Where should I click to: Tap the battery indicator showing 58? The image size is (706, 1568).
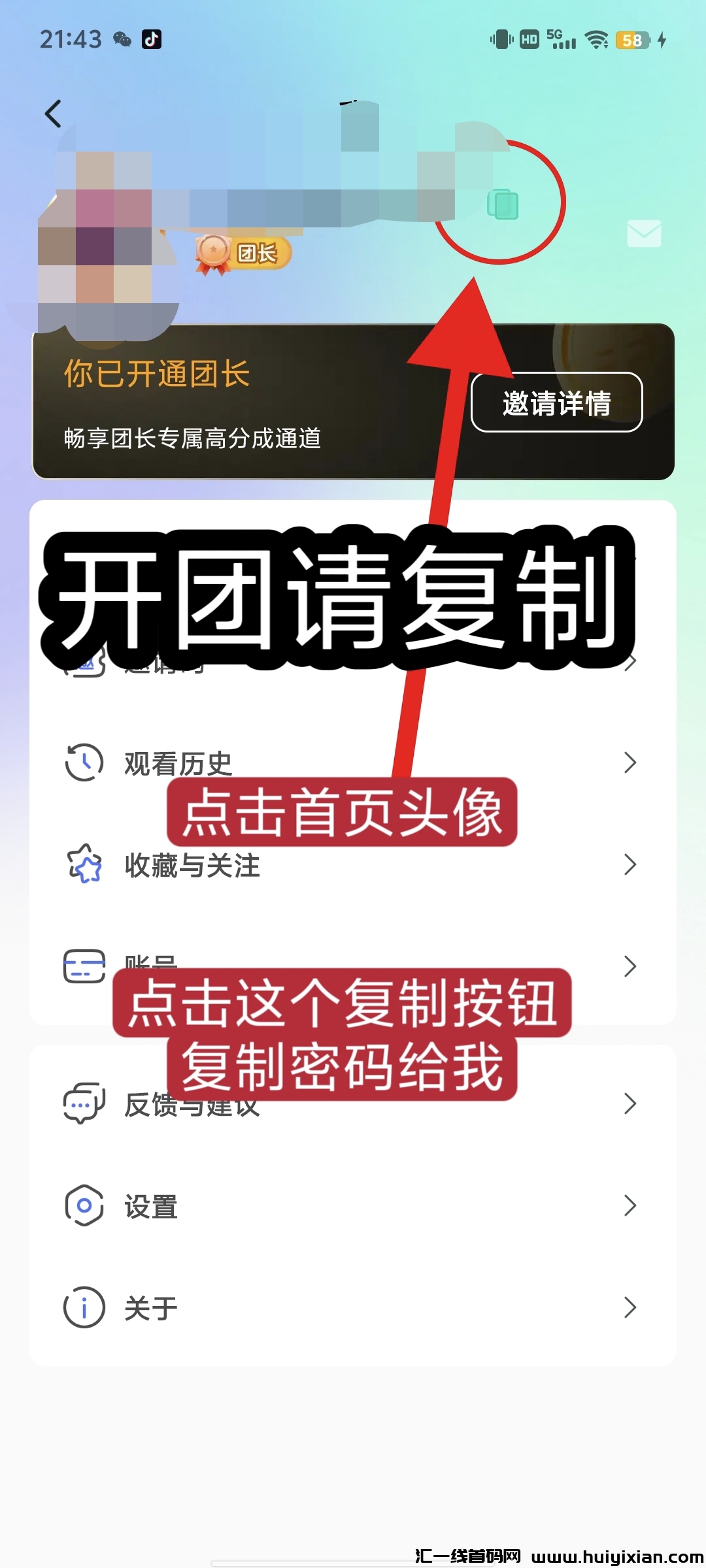click(632, 41)
